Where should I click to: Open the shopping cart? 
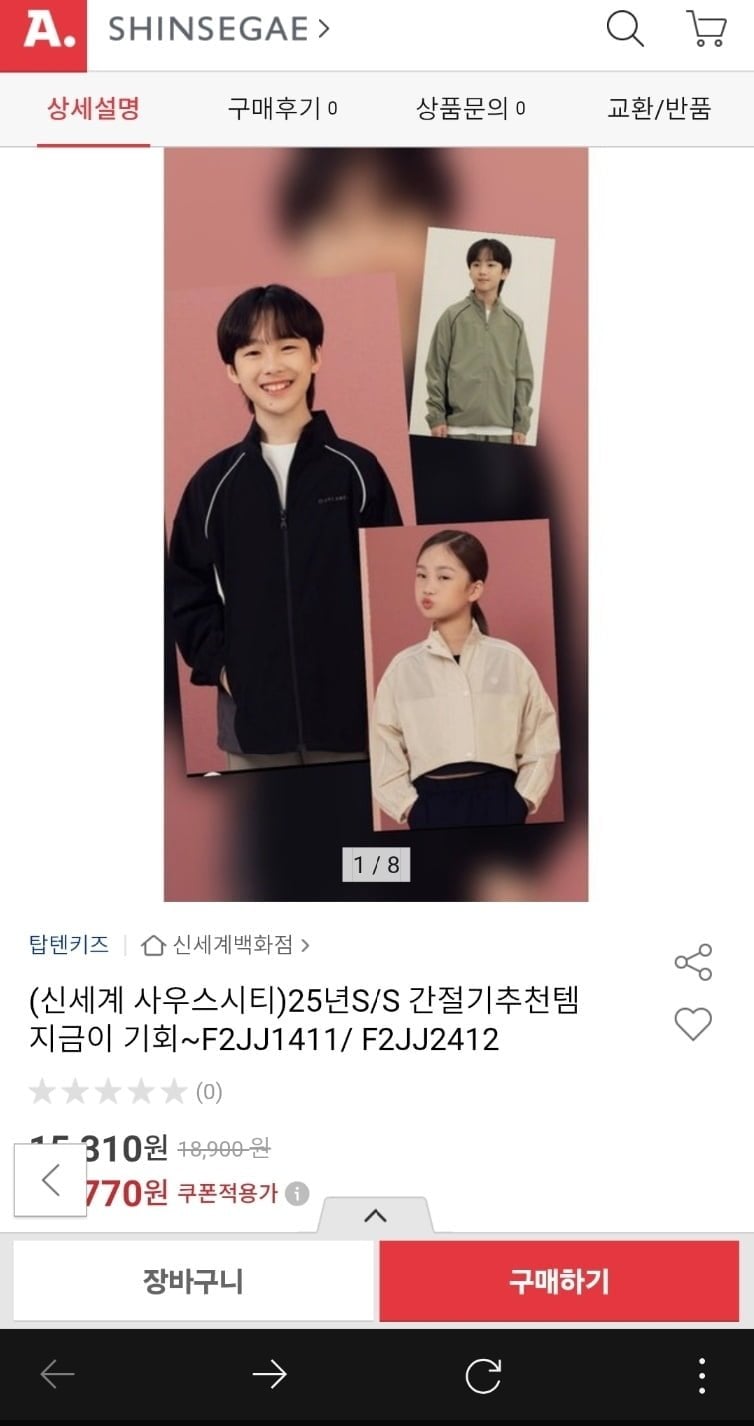coord(706,29)
